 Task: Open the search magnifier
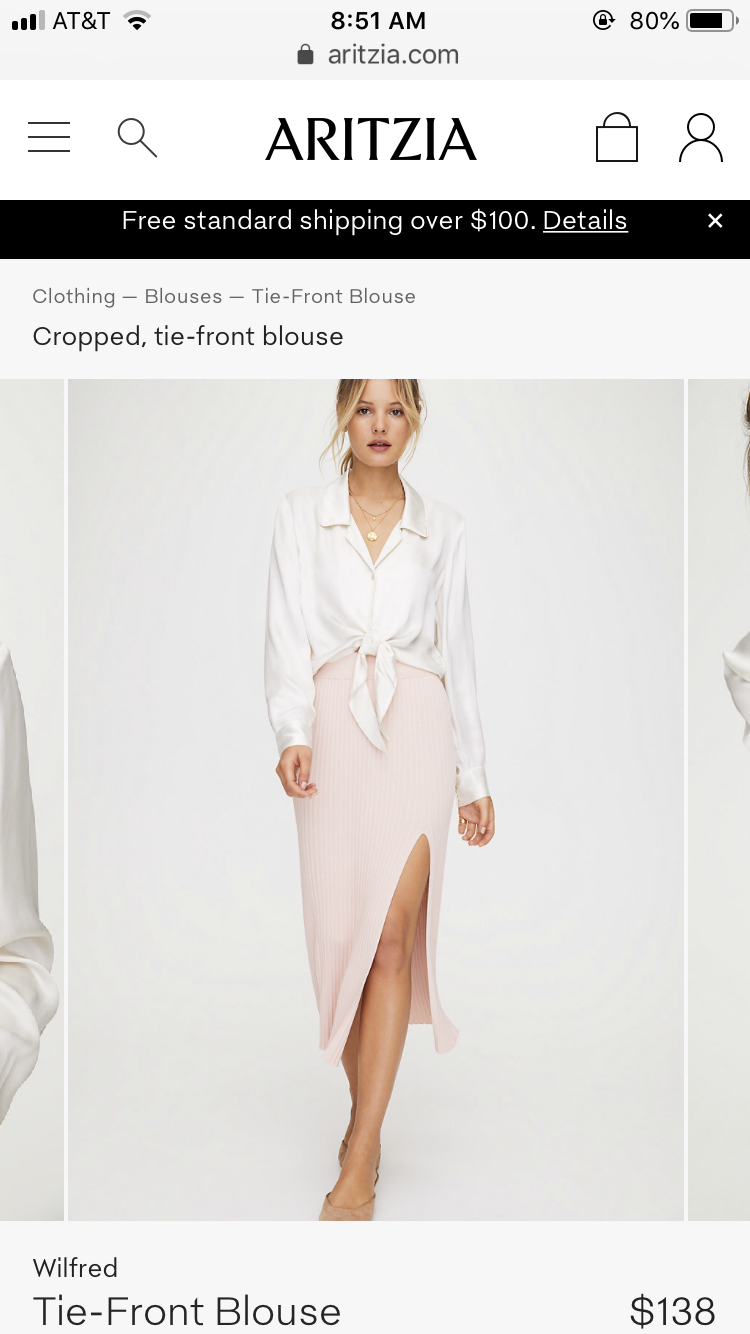point(137,138)
